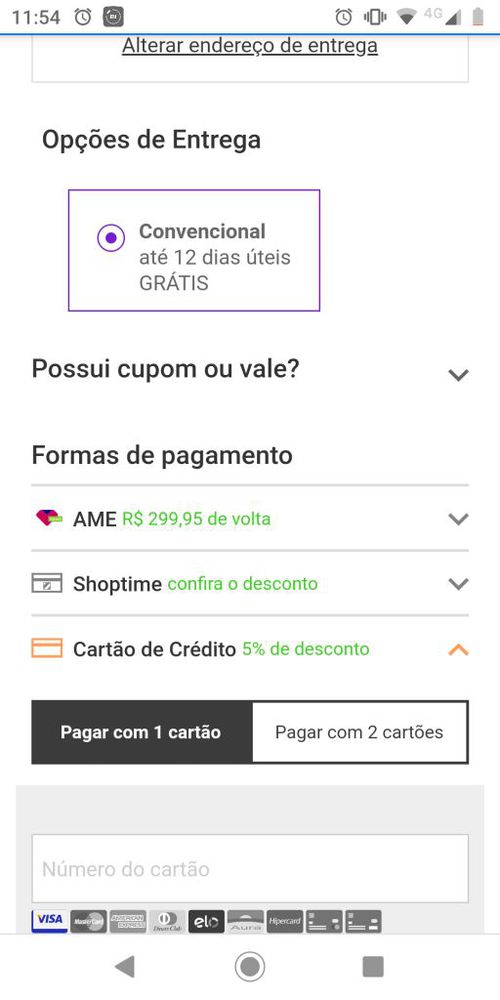500x1000 pixels.
Task: Go to the home screen
Action: pos(250,967)
